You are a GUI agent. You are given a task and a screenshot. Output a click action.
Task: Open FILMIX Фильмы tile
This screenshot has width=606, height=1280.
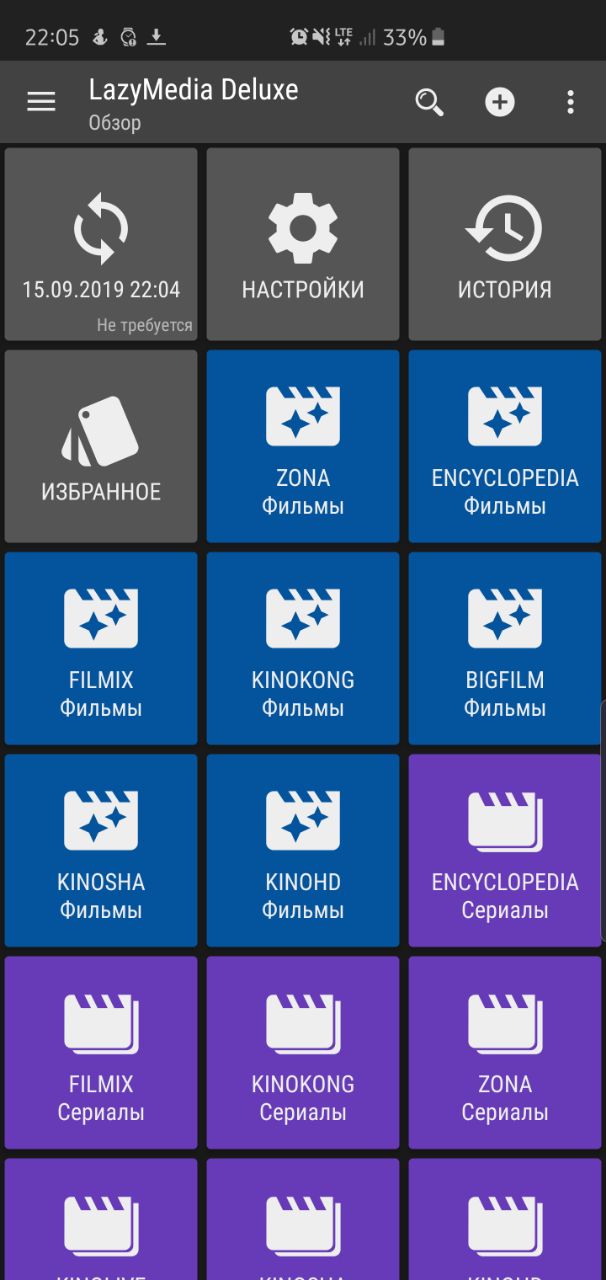coord(101,648)
